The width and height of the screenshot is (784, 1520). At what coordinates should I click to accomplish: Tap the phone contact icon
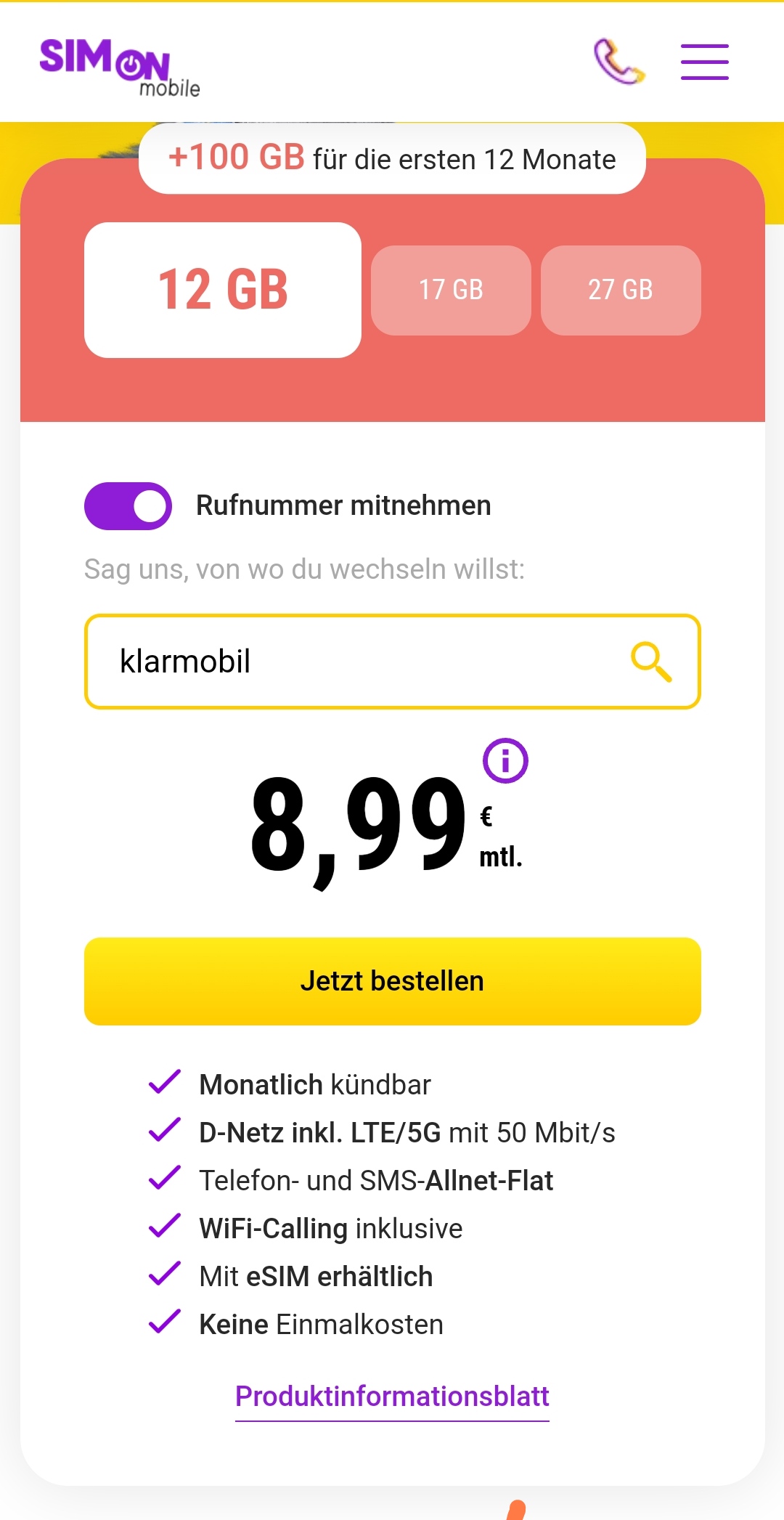pyautogui.click(x=618, y=62)
